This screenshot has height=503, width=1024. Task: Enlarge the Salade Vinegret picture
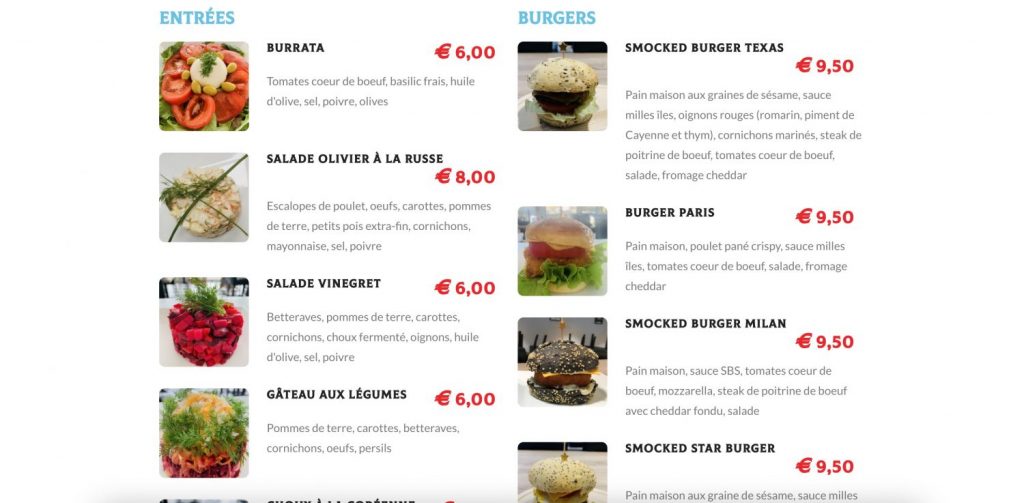coord(203,322)
